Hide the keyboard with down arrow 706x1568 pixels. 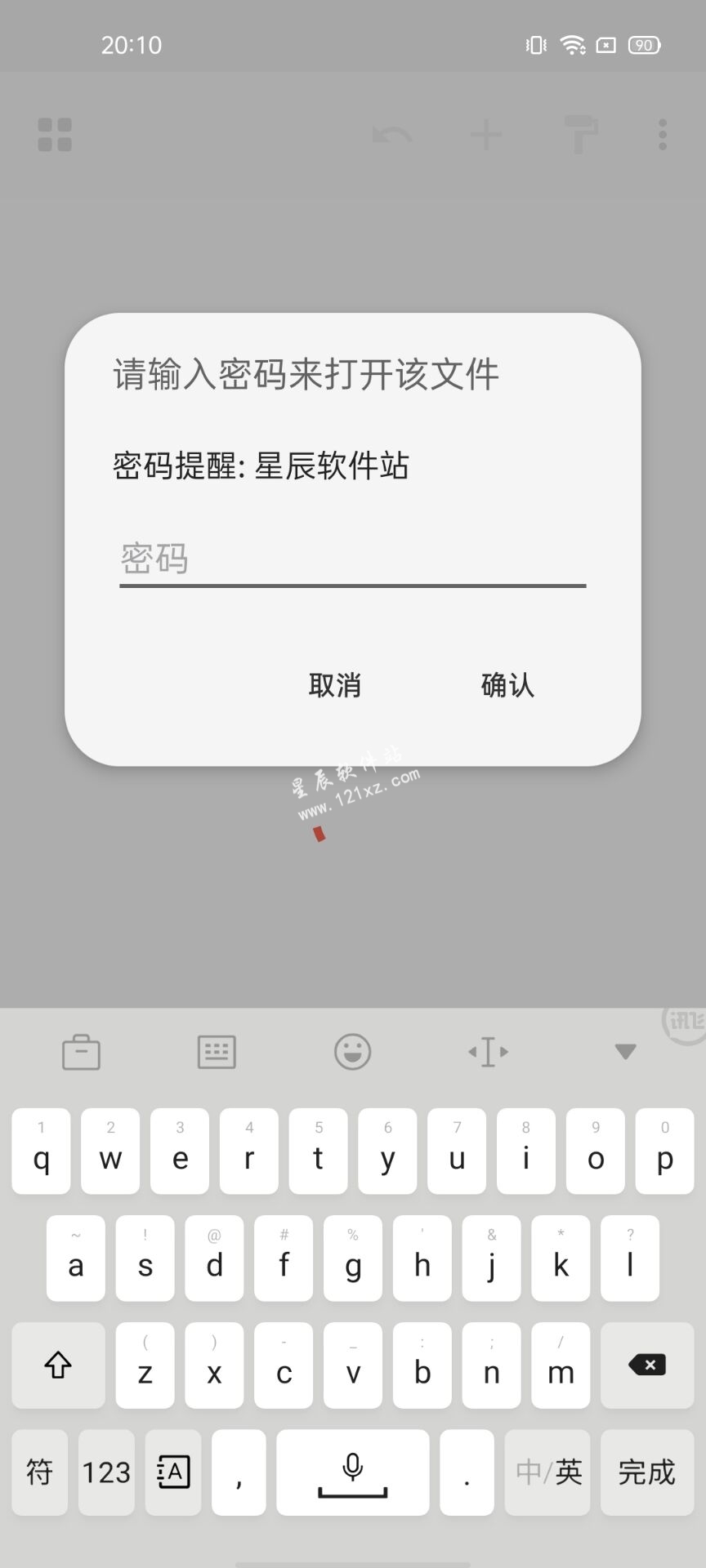click(x=625, y=1052)
